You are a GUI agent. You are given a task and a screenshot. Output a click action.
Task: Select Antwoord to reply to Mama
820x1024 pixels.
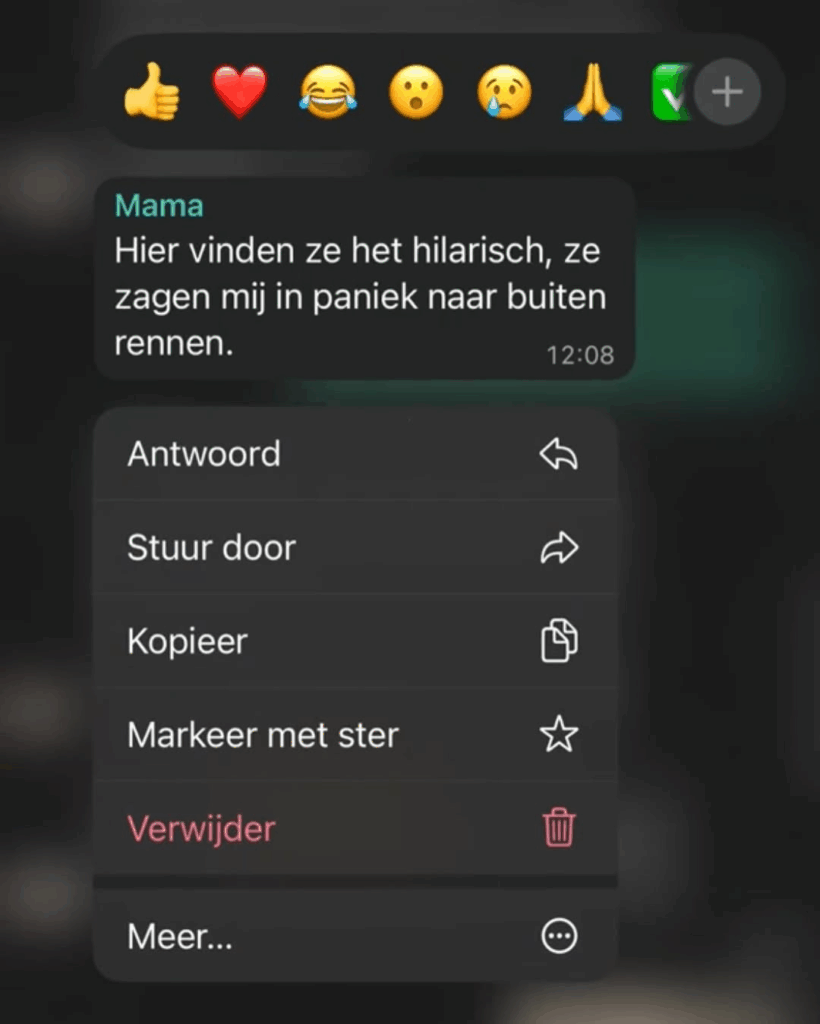[x=355, y=455]
